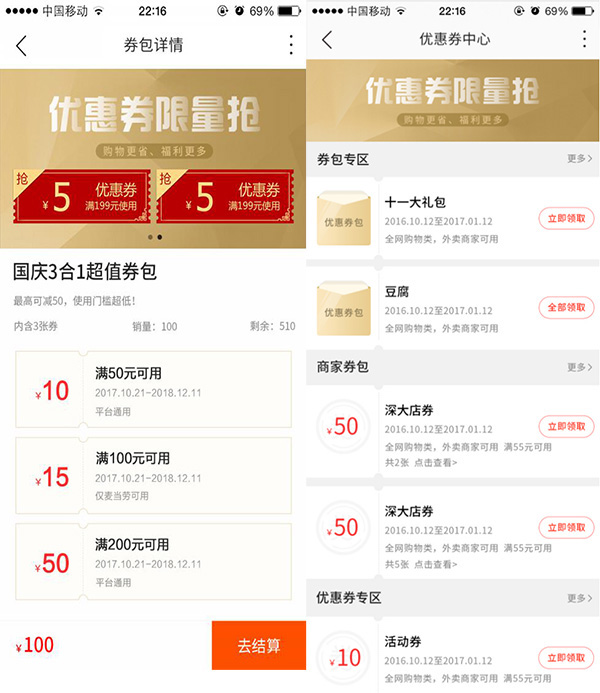Claim the 活动券 with 立即领取
600x693 pixels.
pos(566,657)
